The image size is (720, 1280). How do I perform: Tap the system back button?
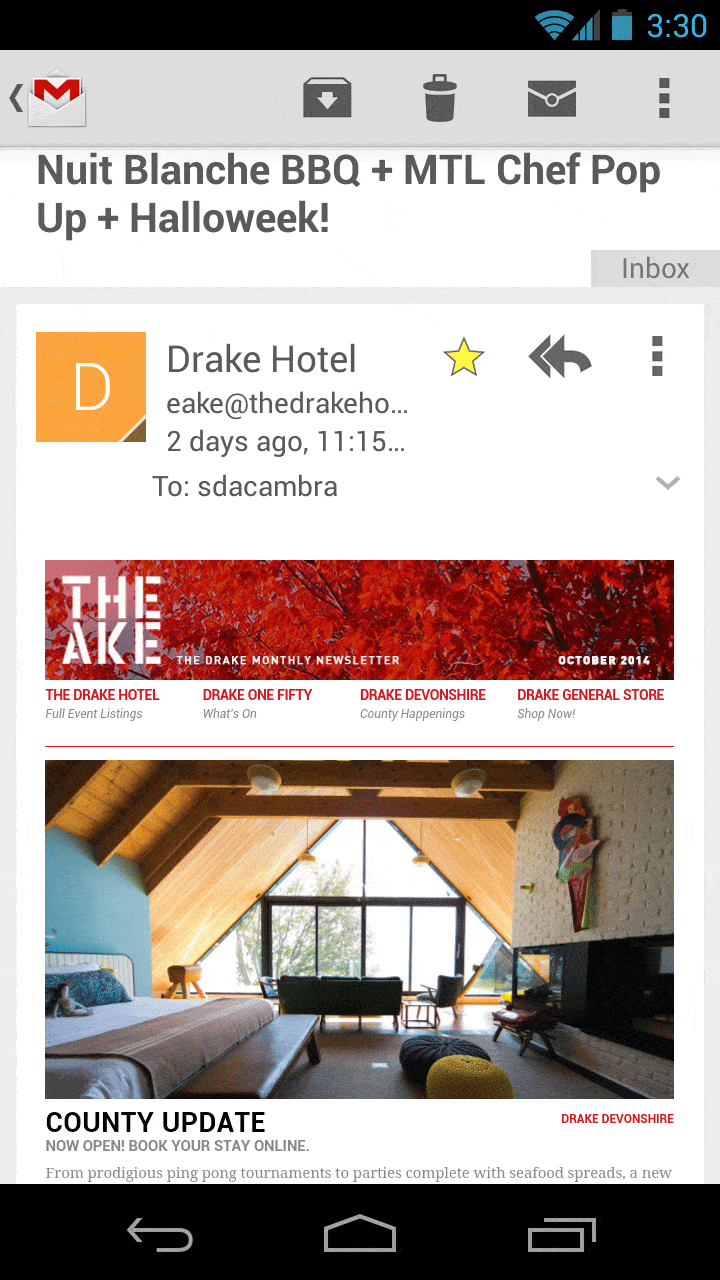point(160,1235)
